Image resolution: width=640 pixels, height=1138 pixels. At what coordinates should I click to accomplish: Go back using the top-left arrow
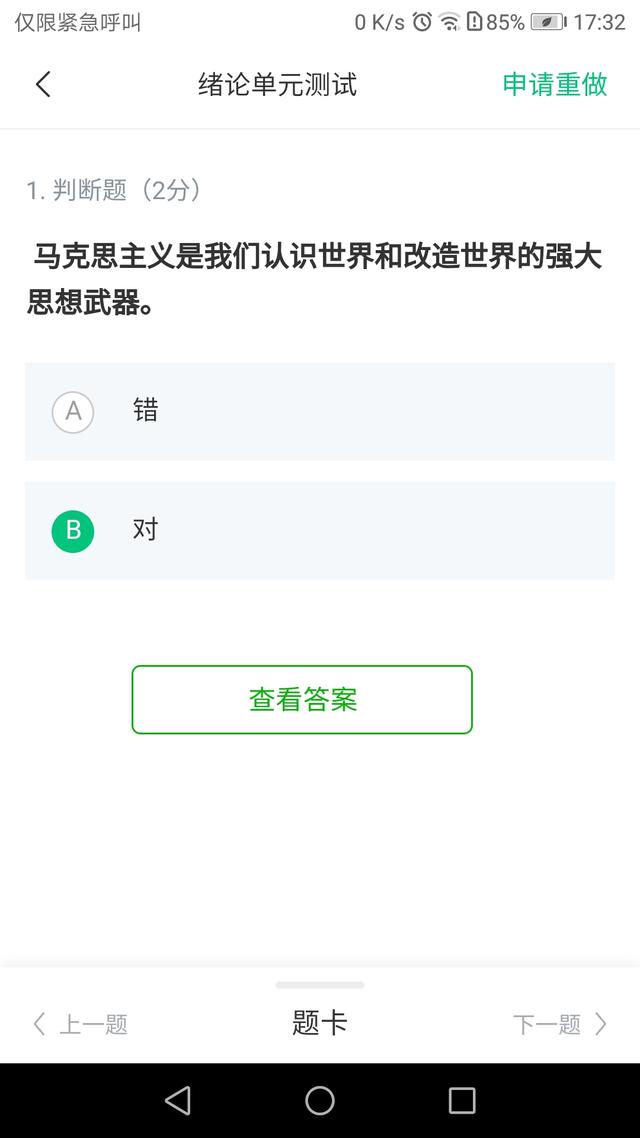coord(43,84)
